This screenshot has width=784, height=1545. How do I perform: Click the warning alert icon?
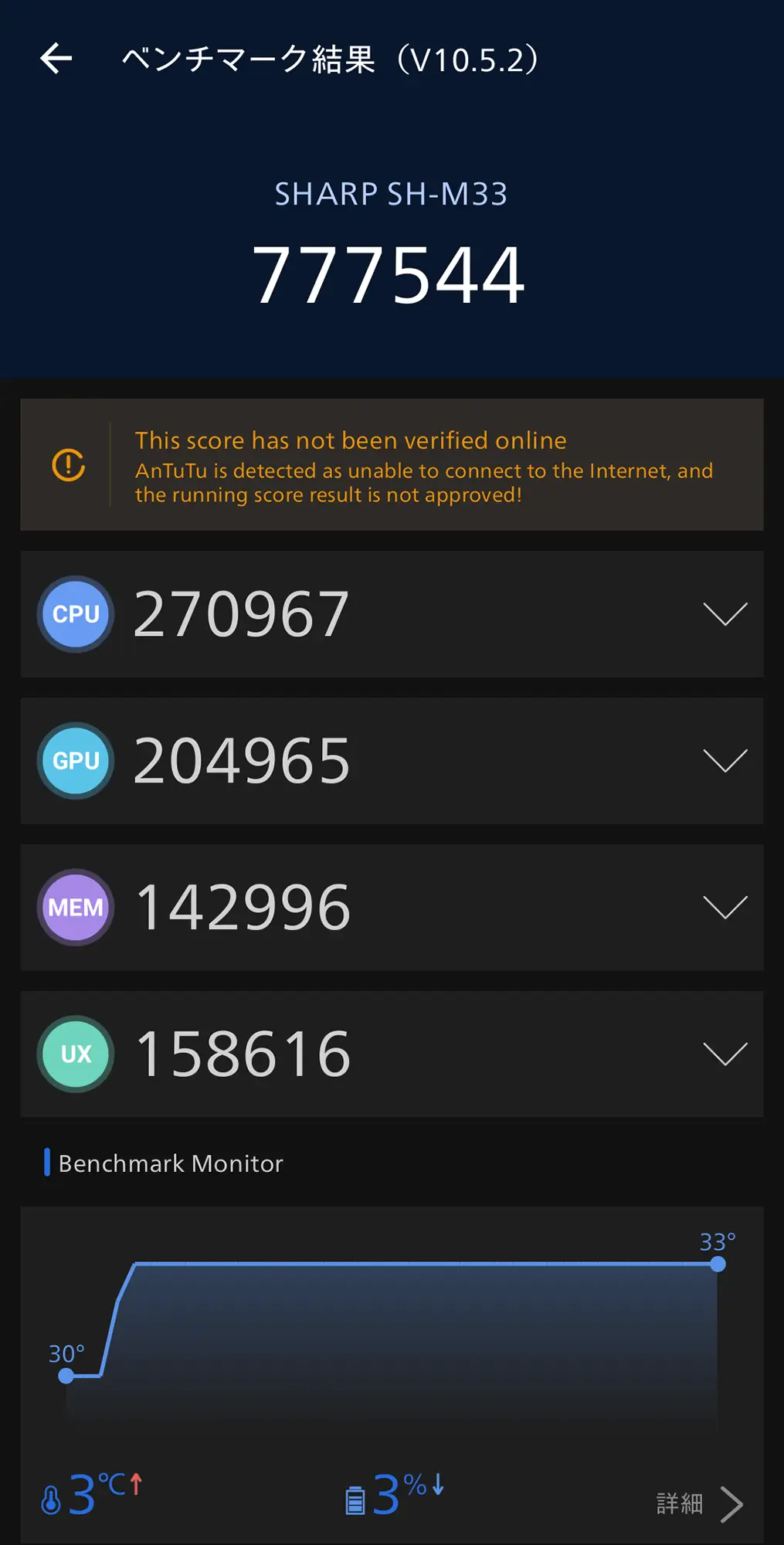(x=70, y=466)
